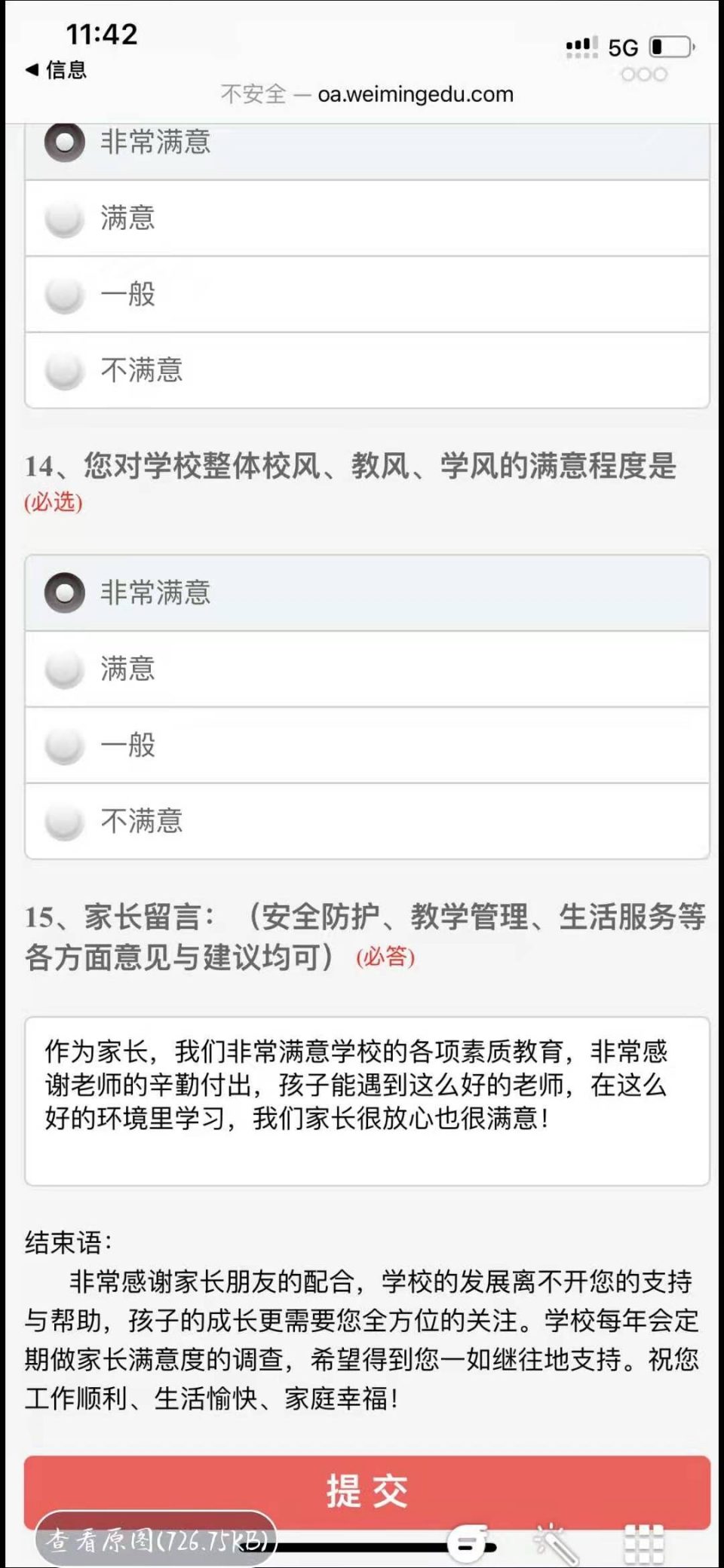Open the magic wand edit tool
Image resolution: width=724 pixels, height=1568 pixels.
[x=556, y=1543]
